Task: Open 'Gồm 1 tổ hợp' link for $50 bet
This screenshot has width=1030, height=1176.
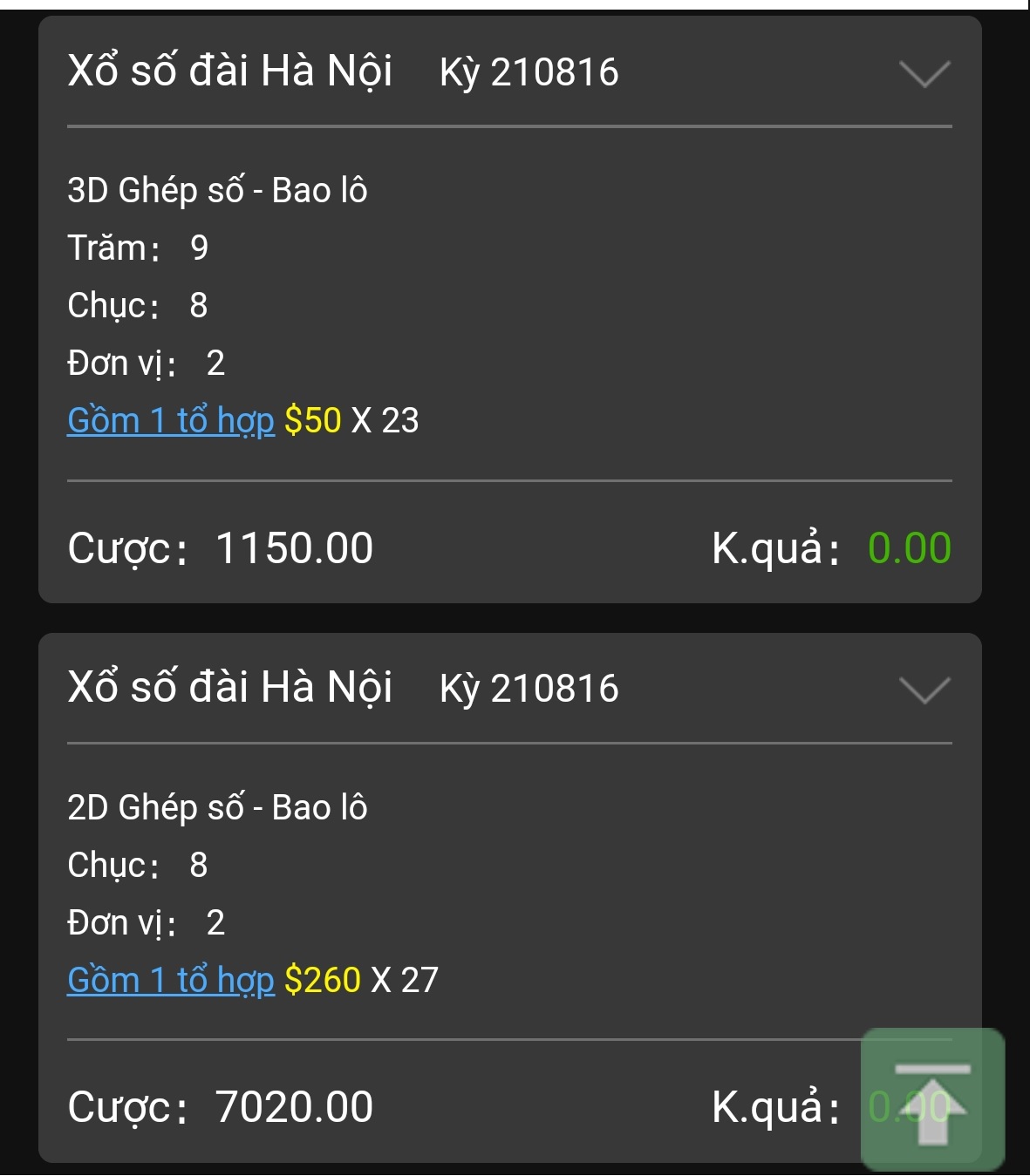Action: point(171,421)
